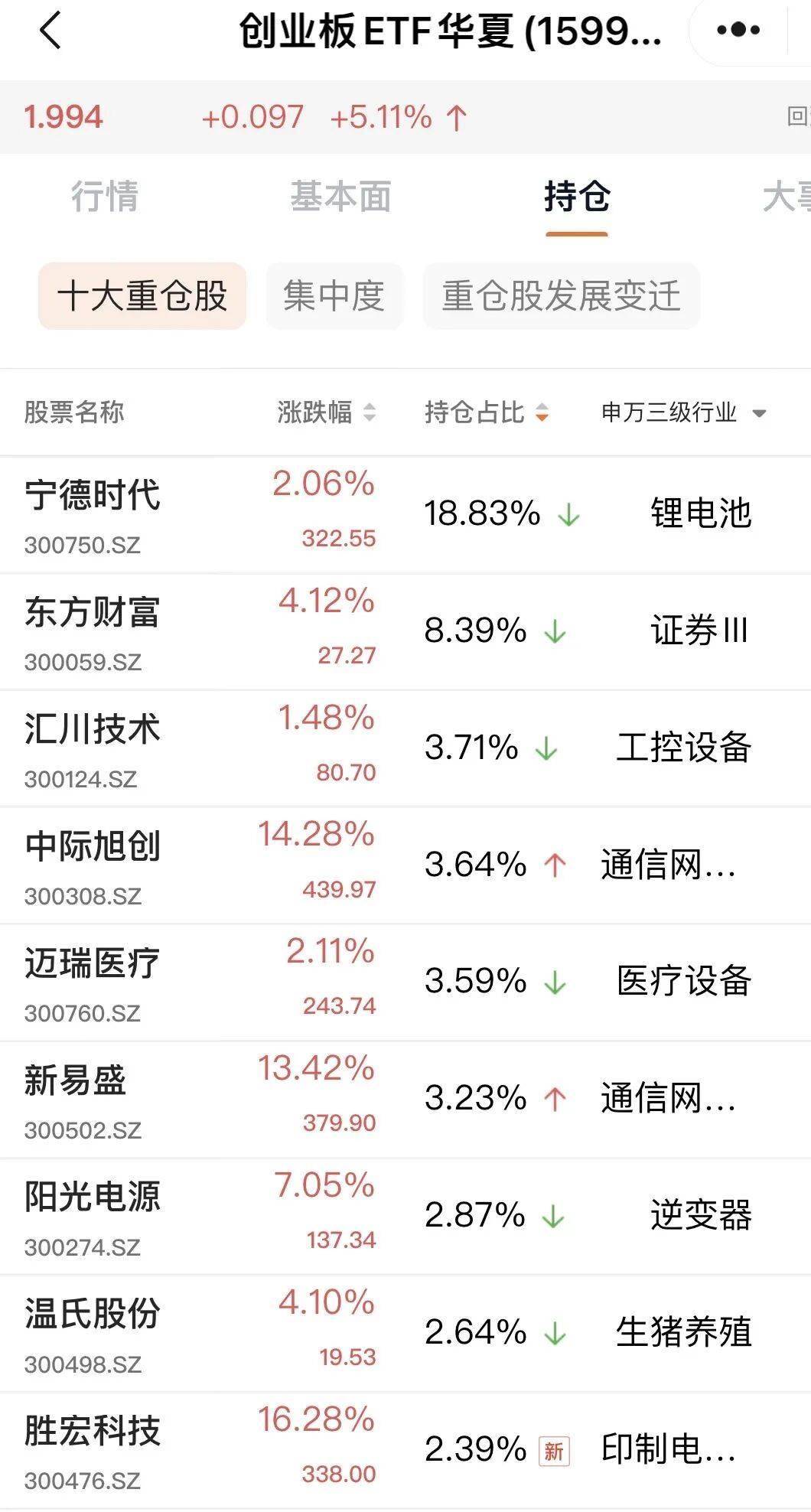Image resolution: width=811 pixels, height=1512 pixels.
Task: Go back using the top-left arrow
Action: (x=50, y=31)
